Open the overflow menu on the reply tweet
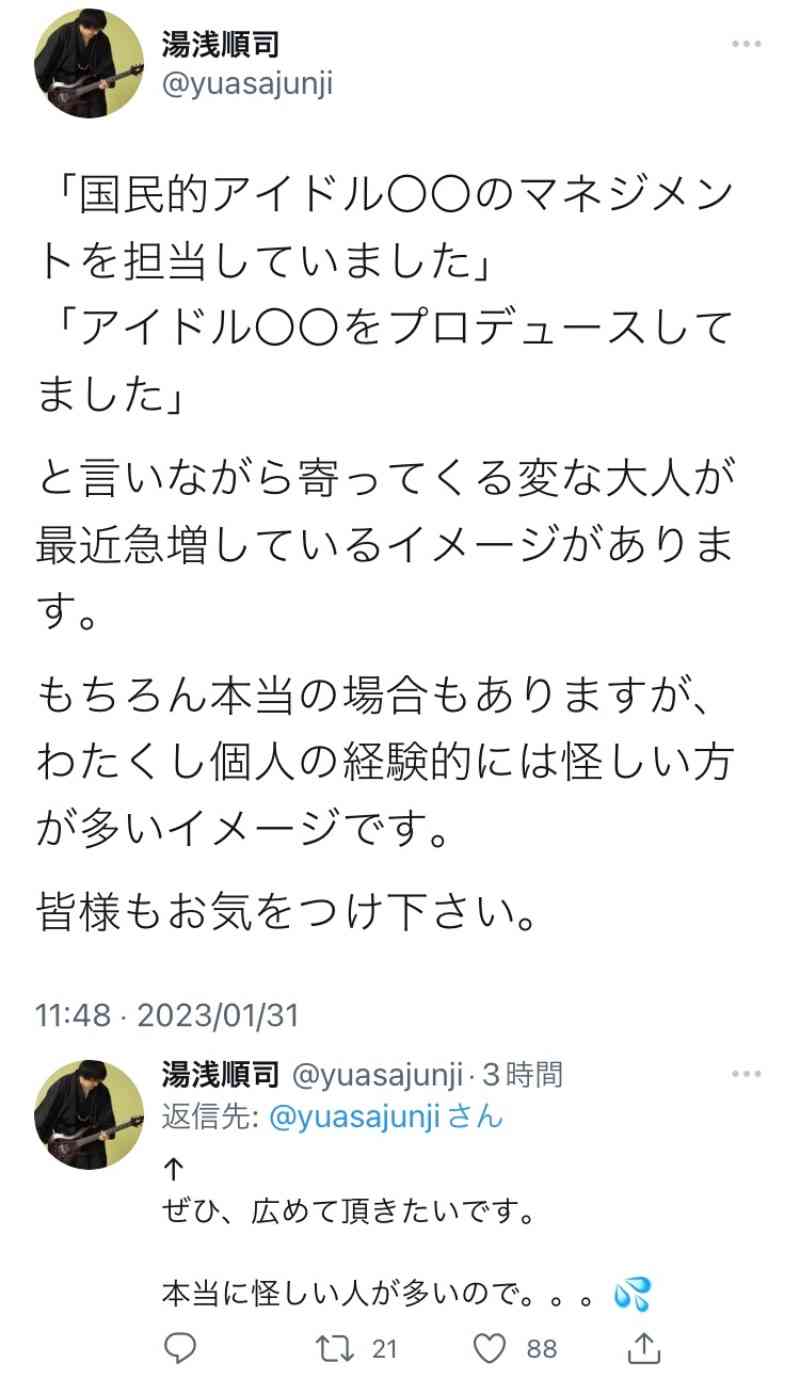The height and width of the screenshot is (1385, 800). (746, 1073)
